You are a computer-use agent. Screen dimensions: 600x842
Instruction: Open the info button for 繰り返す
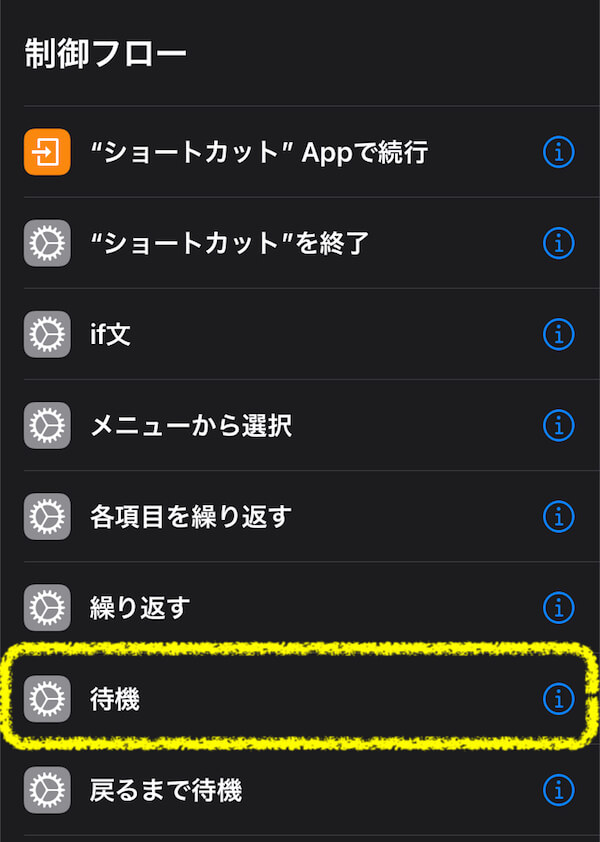[558, 607]
